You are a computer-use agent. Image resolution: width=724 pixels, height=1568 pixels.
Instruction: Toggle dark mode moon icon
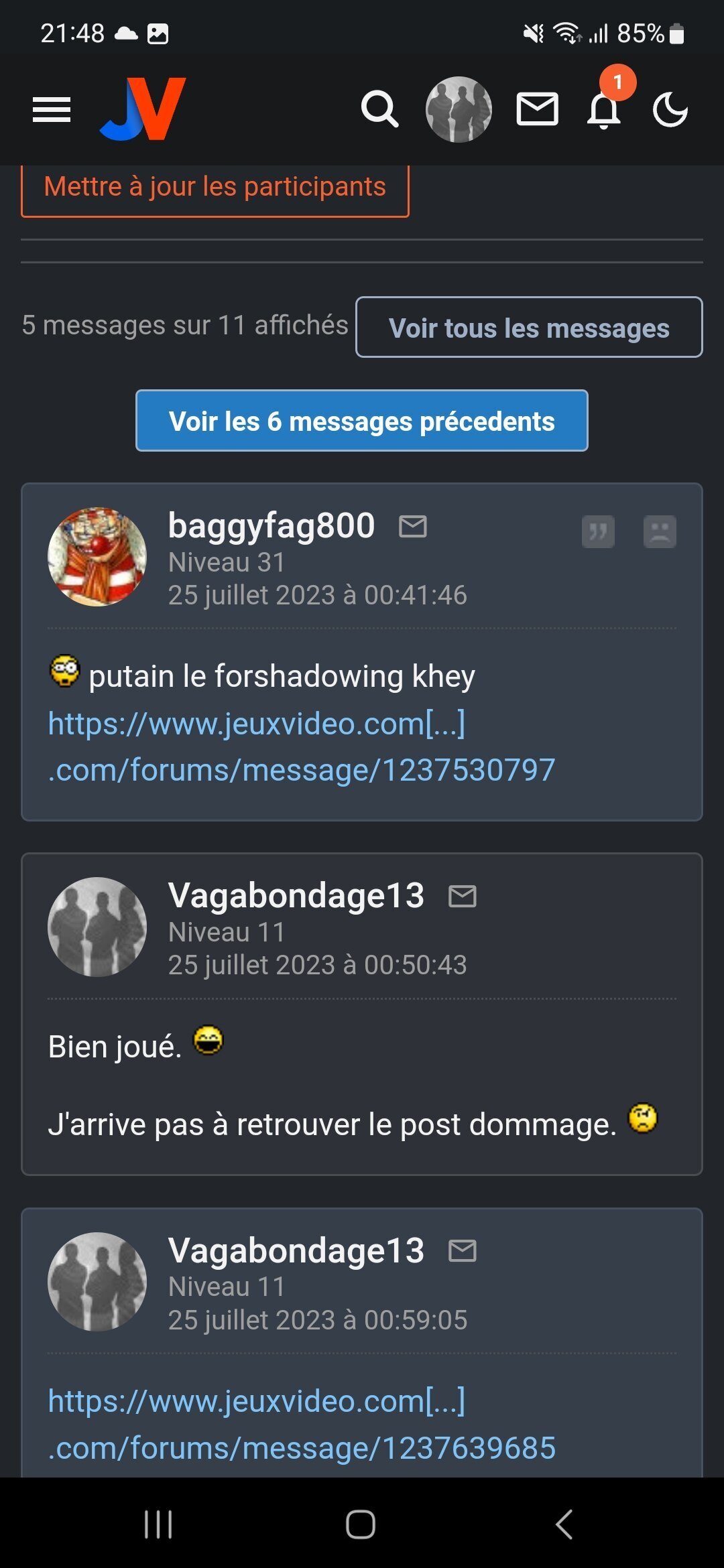click(670, 110)
